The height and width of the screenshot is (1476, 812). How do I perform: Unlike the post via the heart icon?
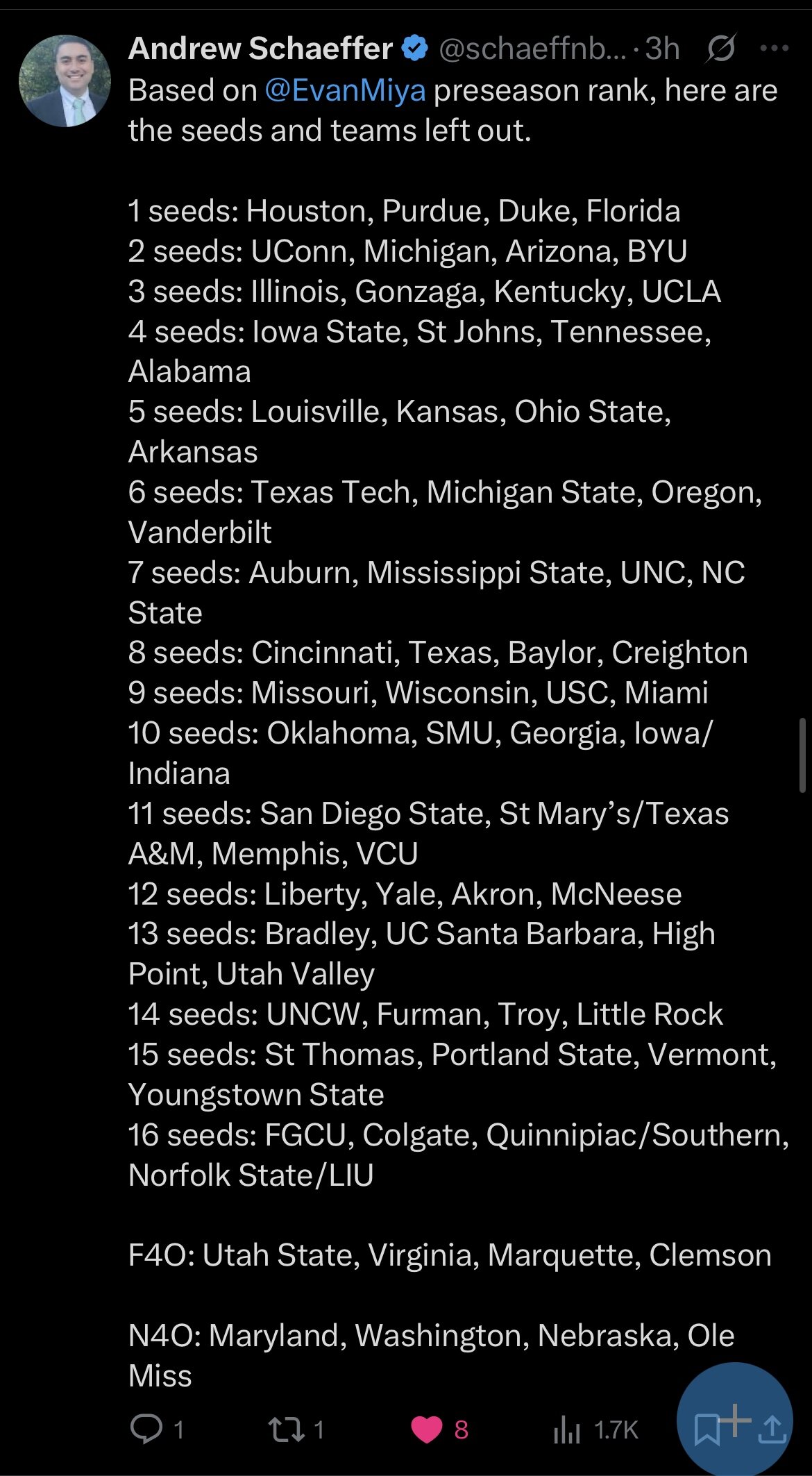pos(427,1429)
